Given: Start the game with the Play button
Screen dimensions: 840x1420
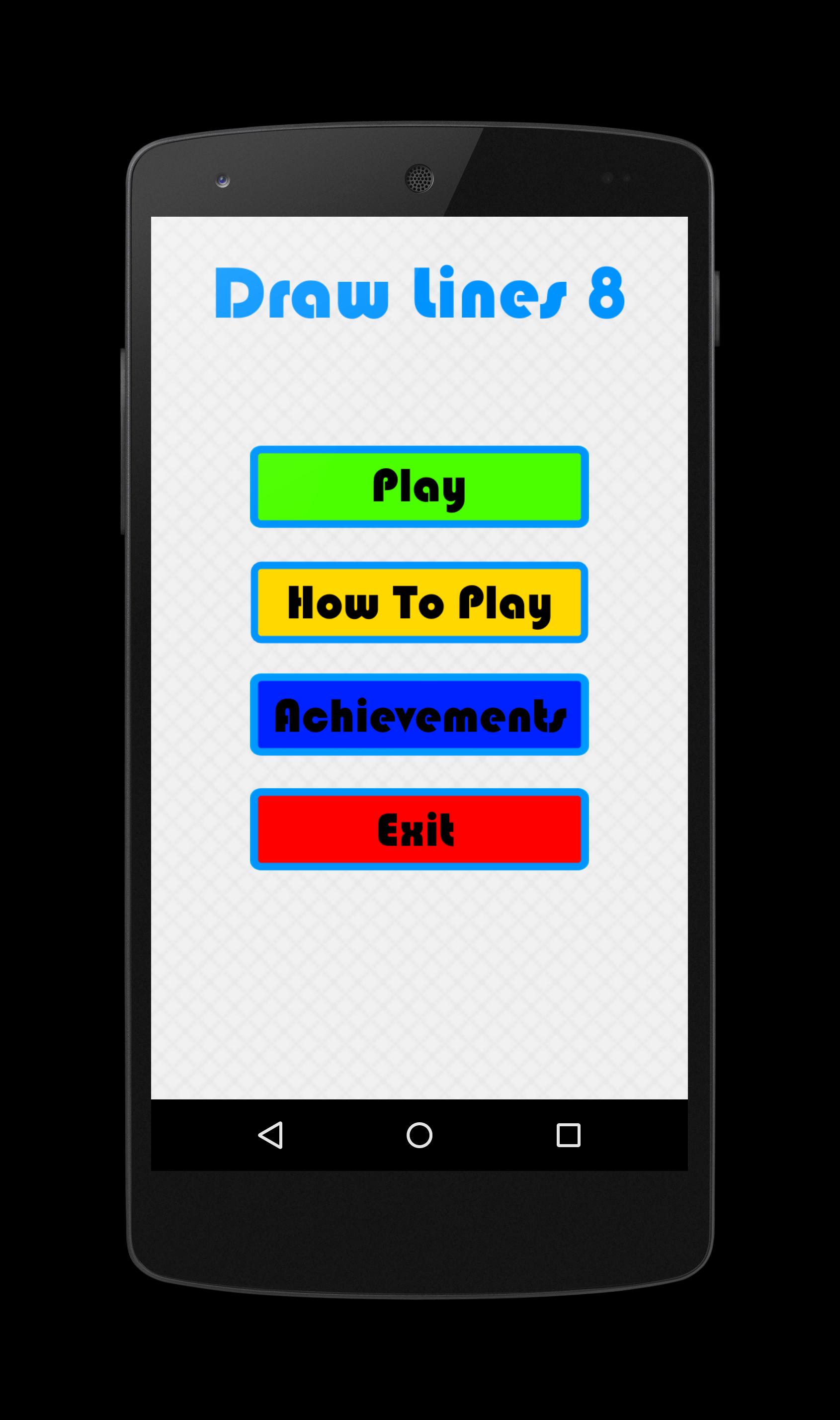Looking at the screenshot, I should click(x=419, y=487).
